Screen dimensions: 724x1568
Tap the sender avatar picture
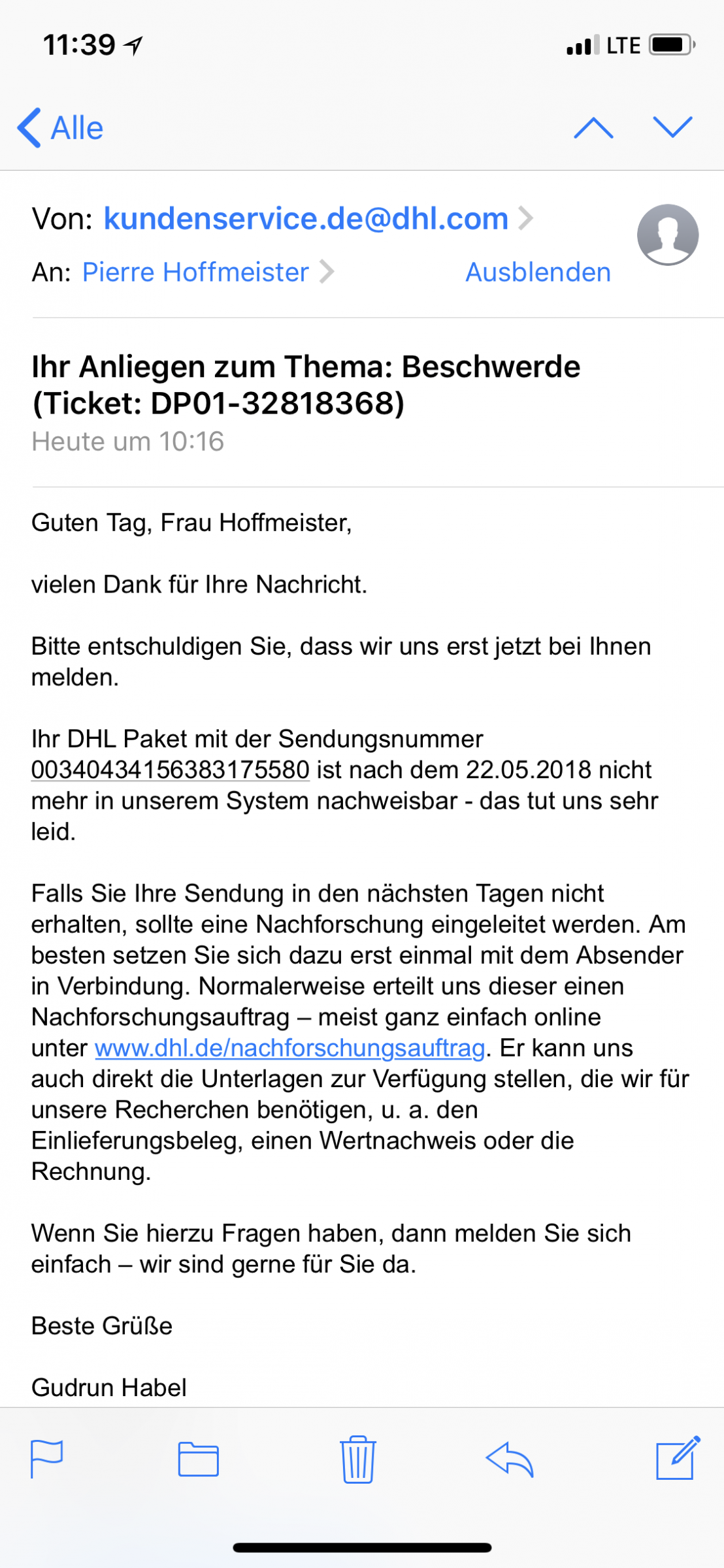point(667,235)
